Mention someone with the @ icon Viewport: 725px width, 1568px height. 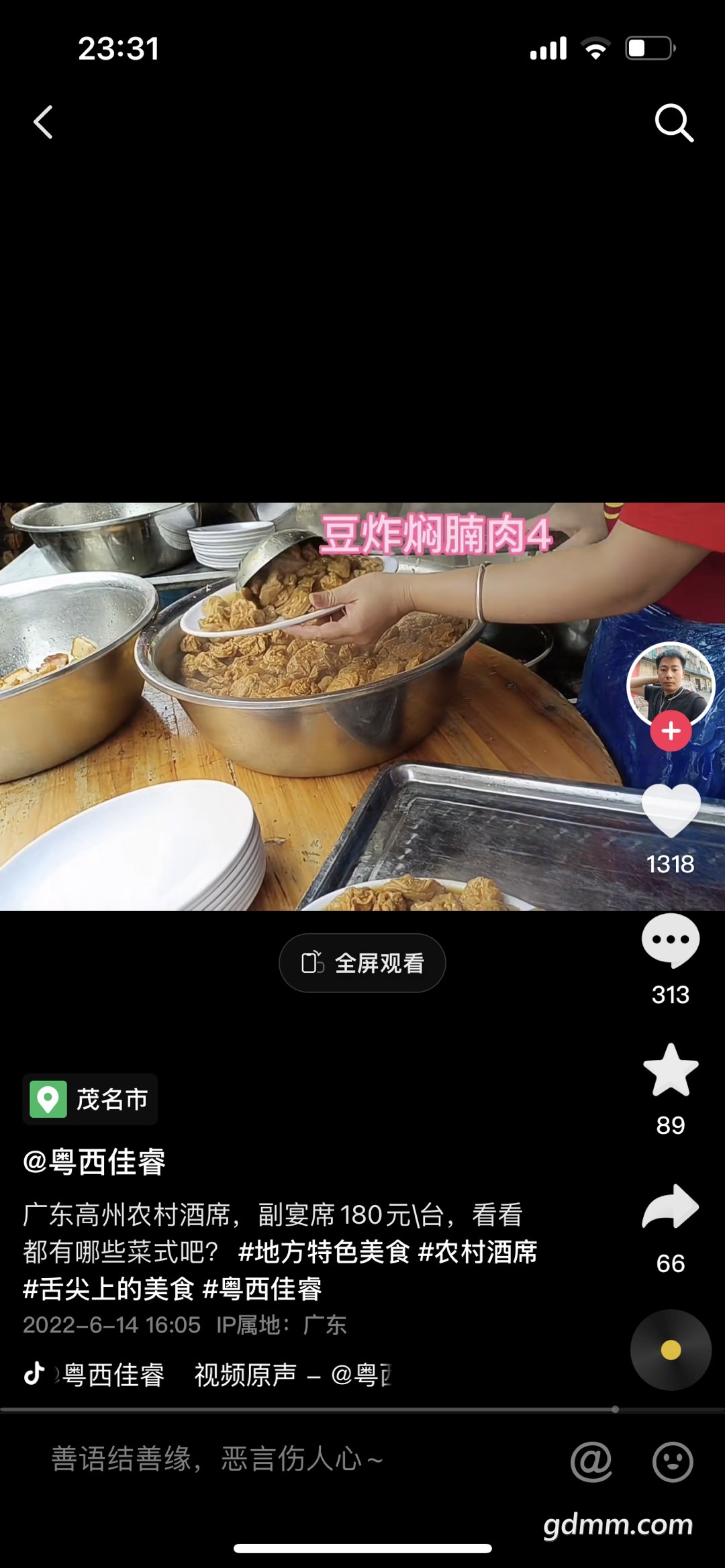pos(591,1461)
